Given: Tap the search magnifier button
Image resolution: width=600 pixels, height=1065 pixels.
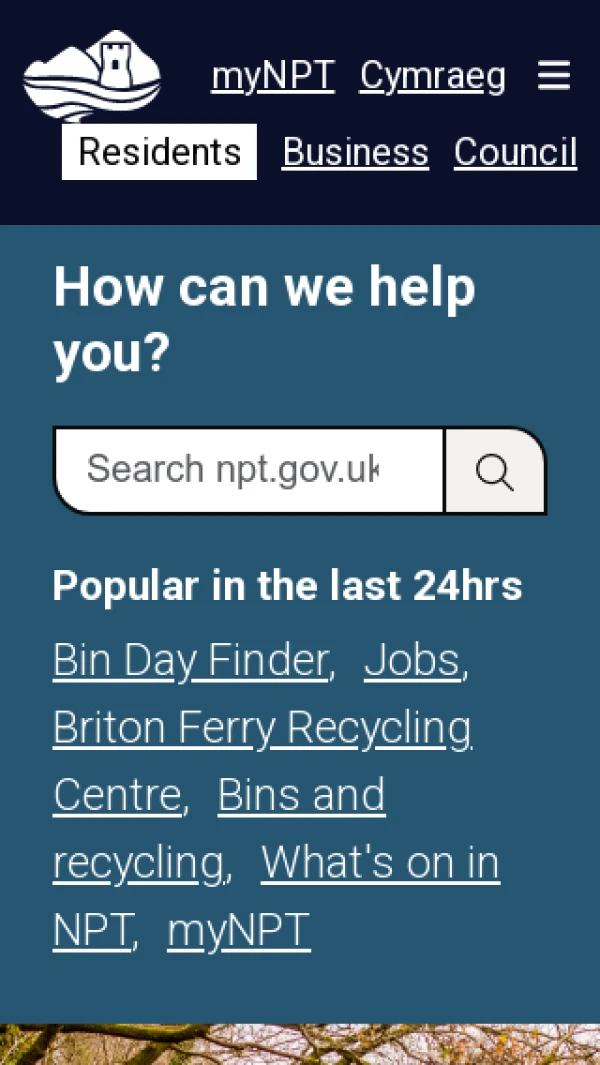Looking at the screenshot, I should coord(495,471).
